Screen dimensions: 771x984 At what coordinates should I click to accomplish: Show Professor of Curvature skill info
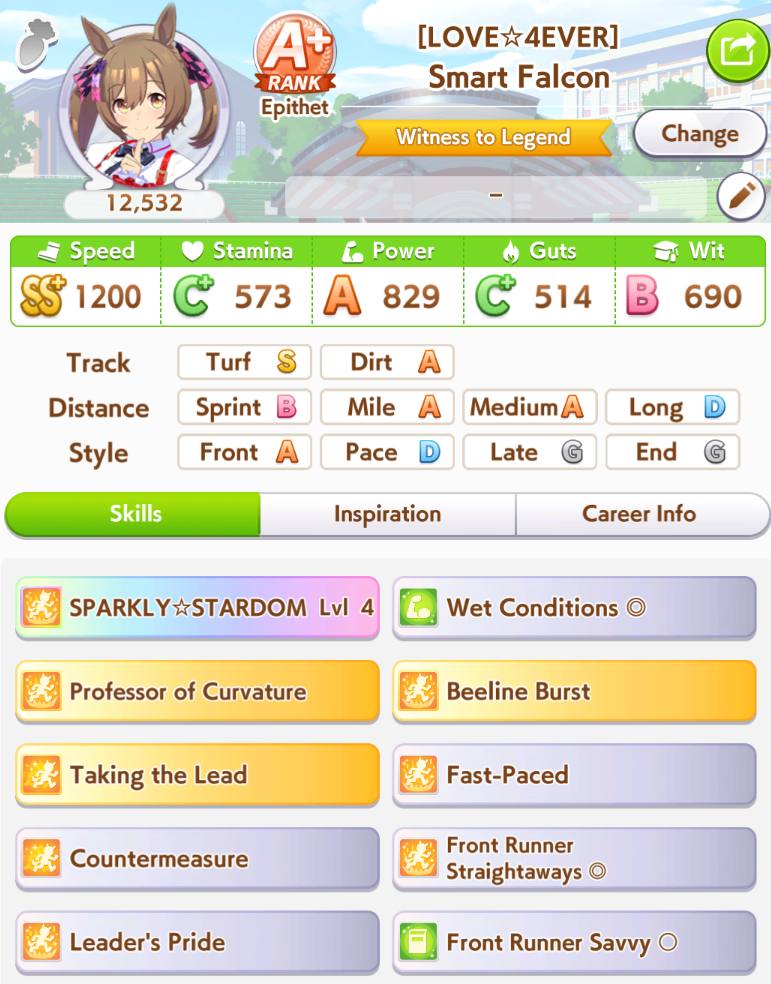[x=198, y=691]
